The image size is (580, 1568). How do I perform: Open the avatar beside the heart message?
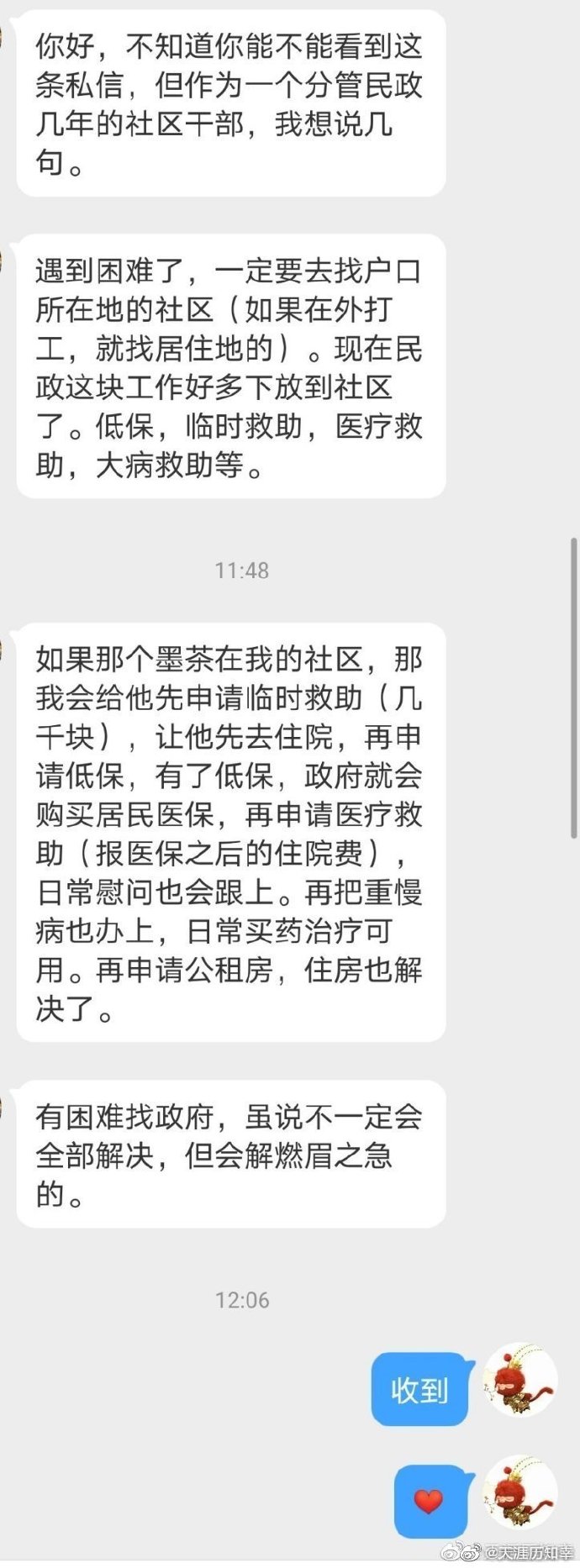pos(521,1492)
